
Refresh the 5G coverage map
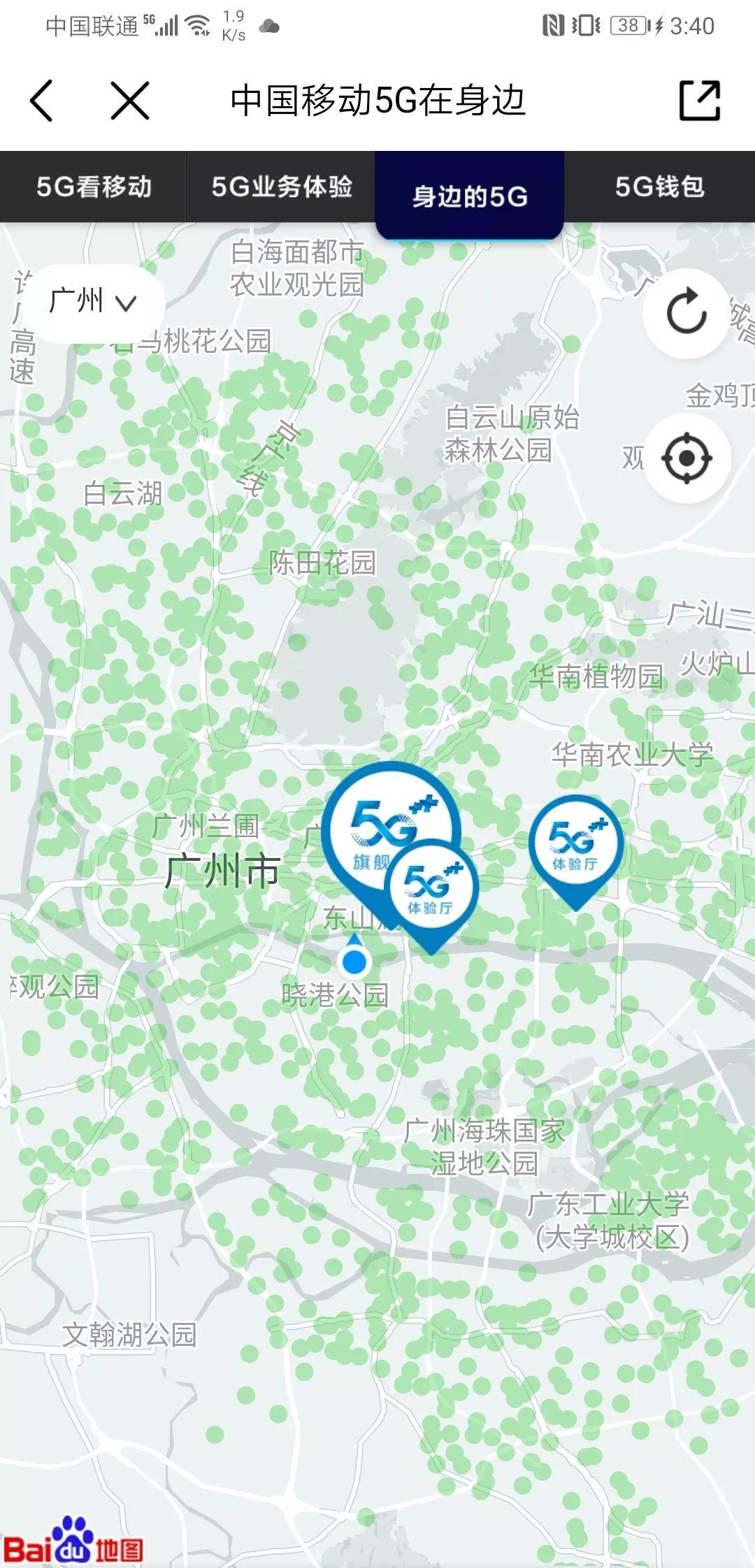point(686,312)
